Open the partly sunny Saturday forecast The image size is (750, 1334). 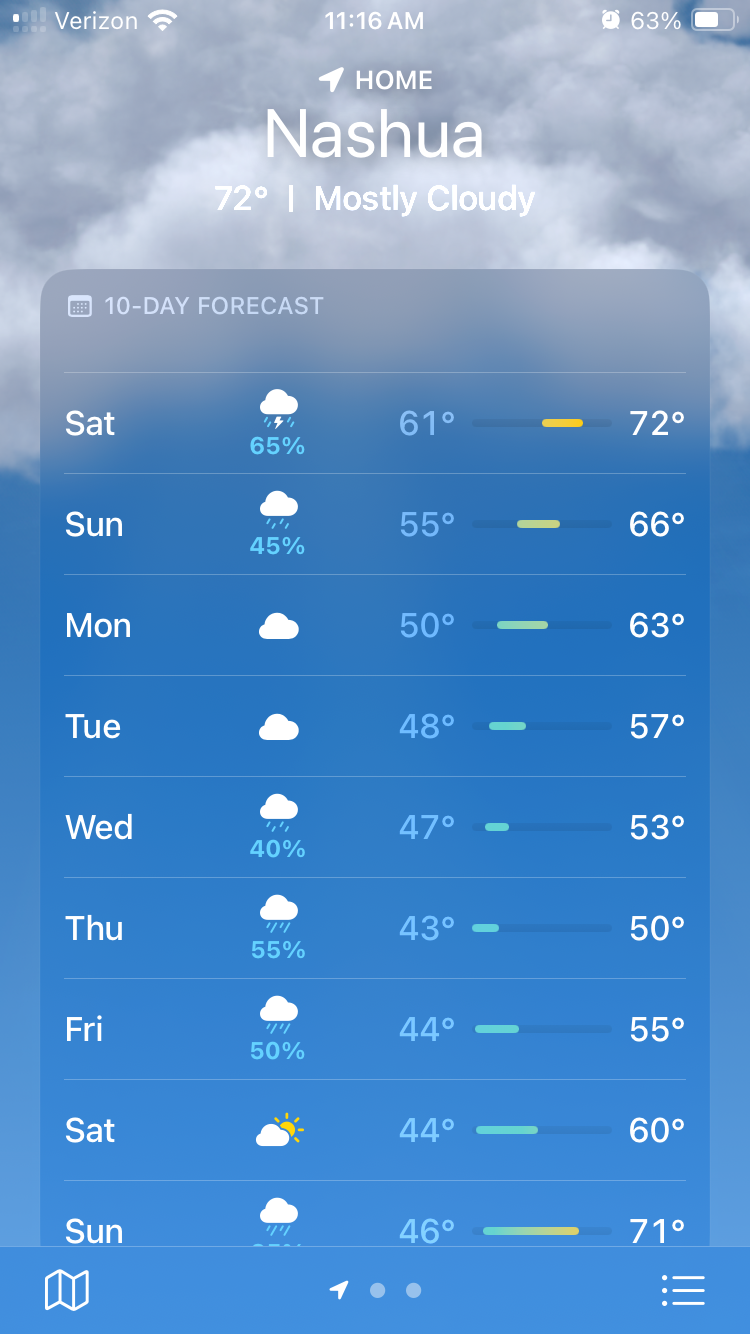click(375, 1130)
